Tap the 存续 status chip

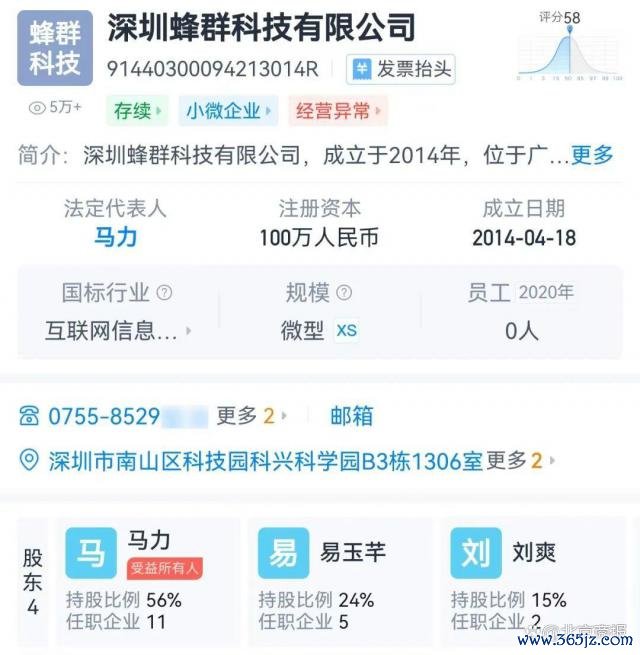pos(137,110)
